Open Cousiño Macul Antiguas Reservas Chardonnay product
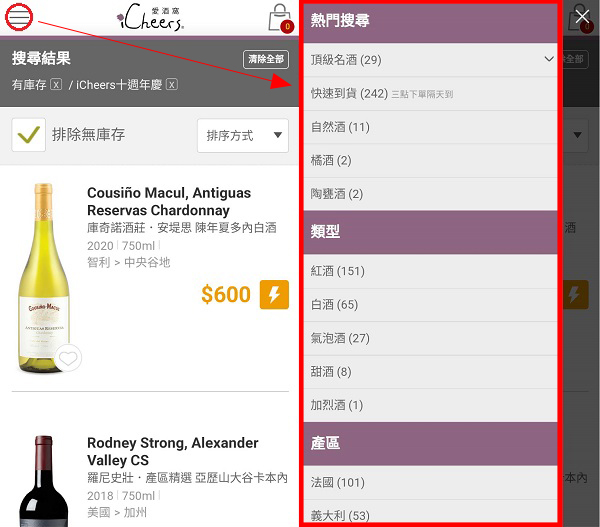The height and width of the screenshot is (527, 600). pyautogui.click(x=168, y=201)
